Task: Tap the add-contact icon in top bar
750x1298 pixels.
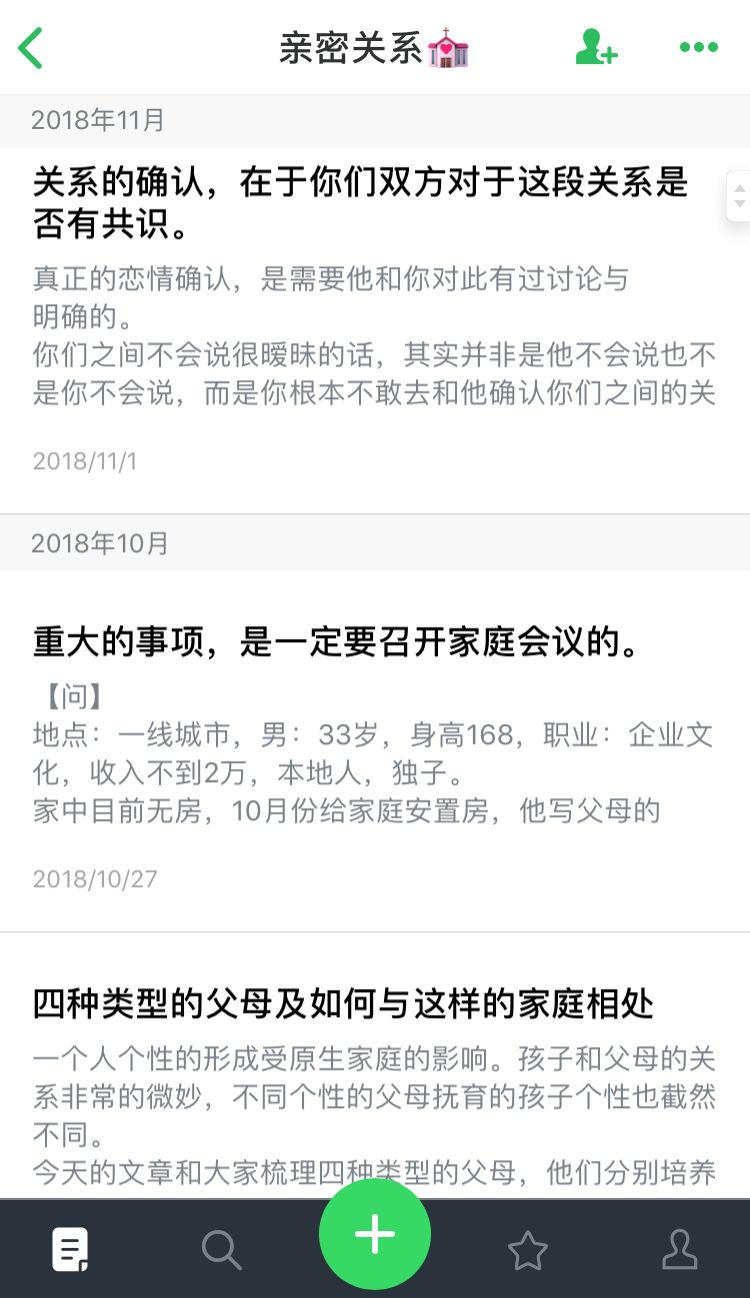Action: 596,47
